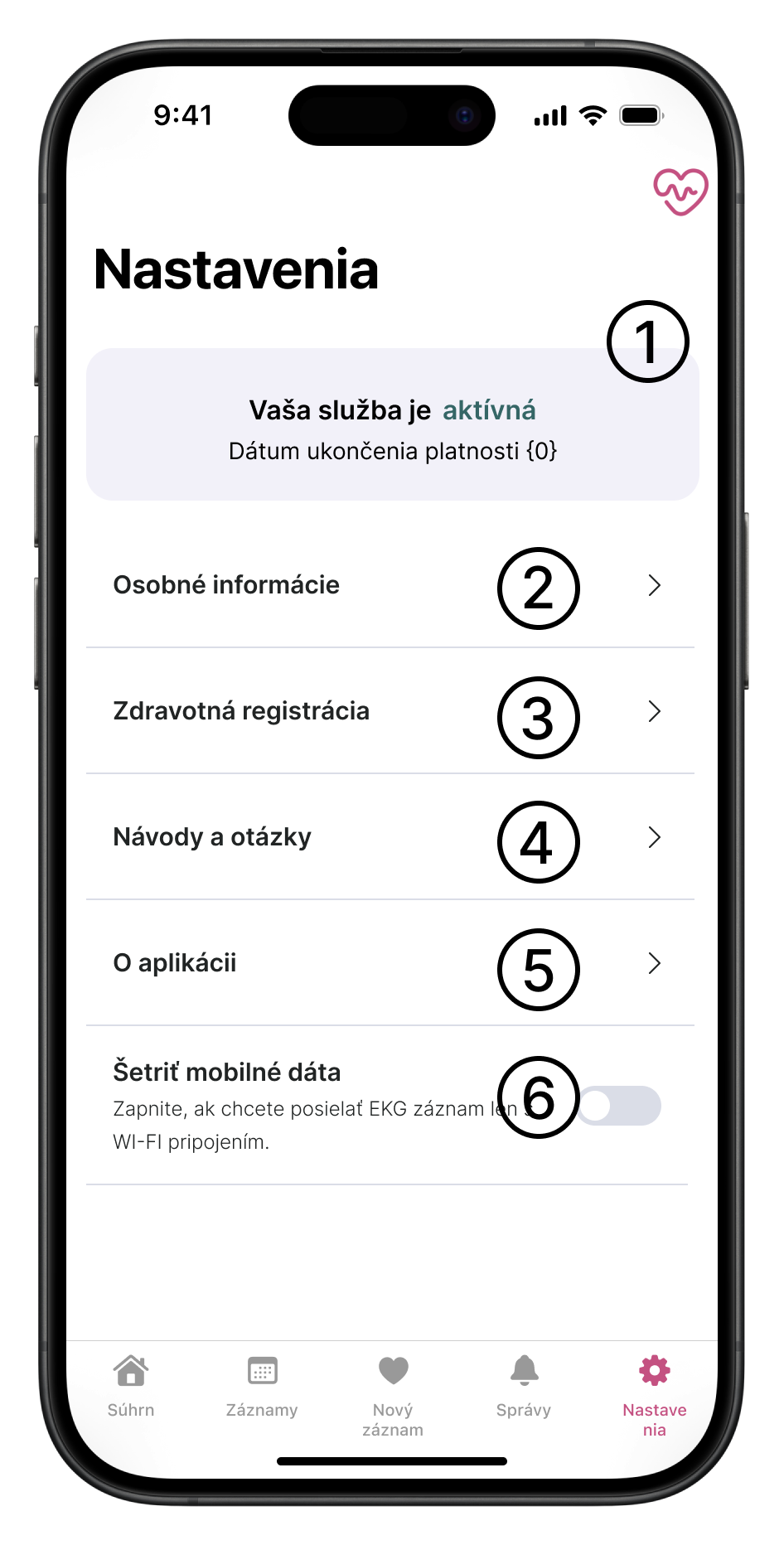Switch to the Záznamy tab
Screen dimensions: 784x1545
[x=262, y=1386]
